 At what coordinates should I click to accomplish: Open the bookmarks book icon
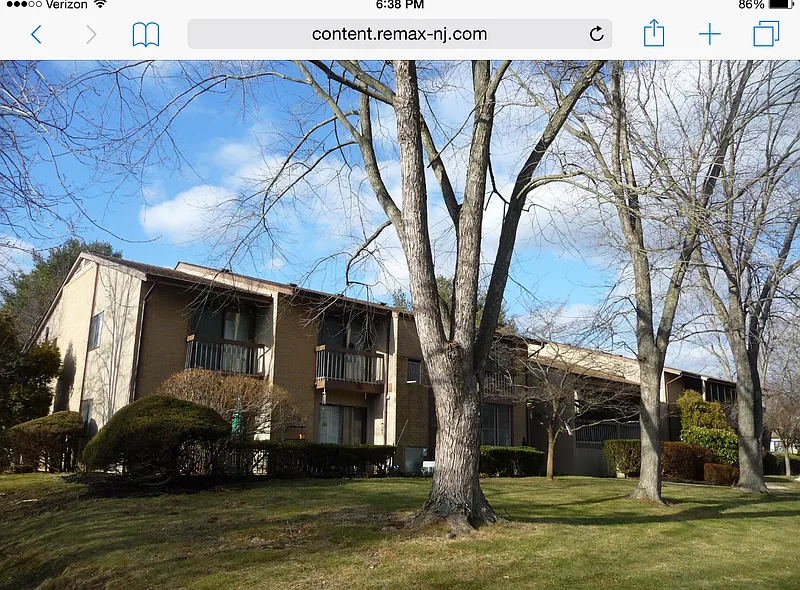pos(146,34)
